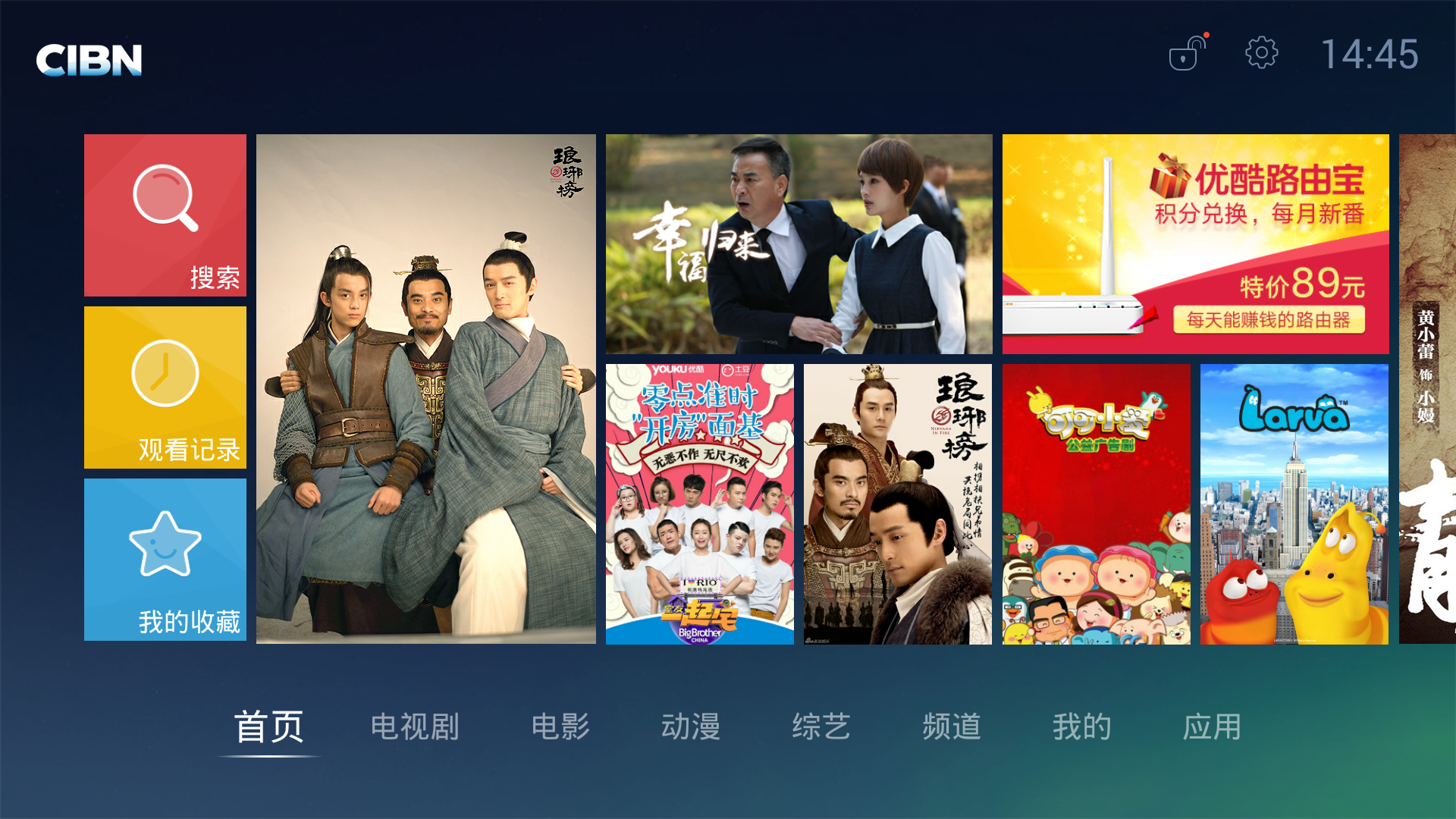
Task: Switch to the 应用 tab
Action: click(1212, 726)
